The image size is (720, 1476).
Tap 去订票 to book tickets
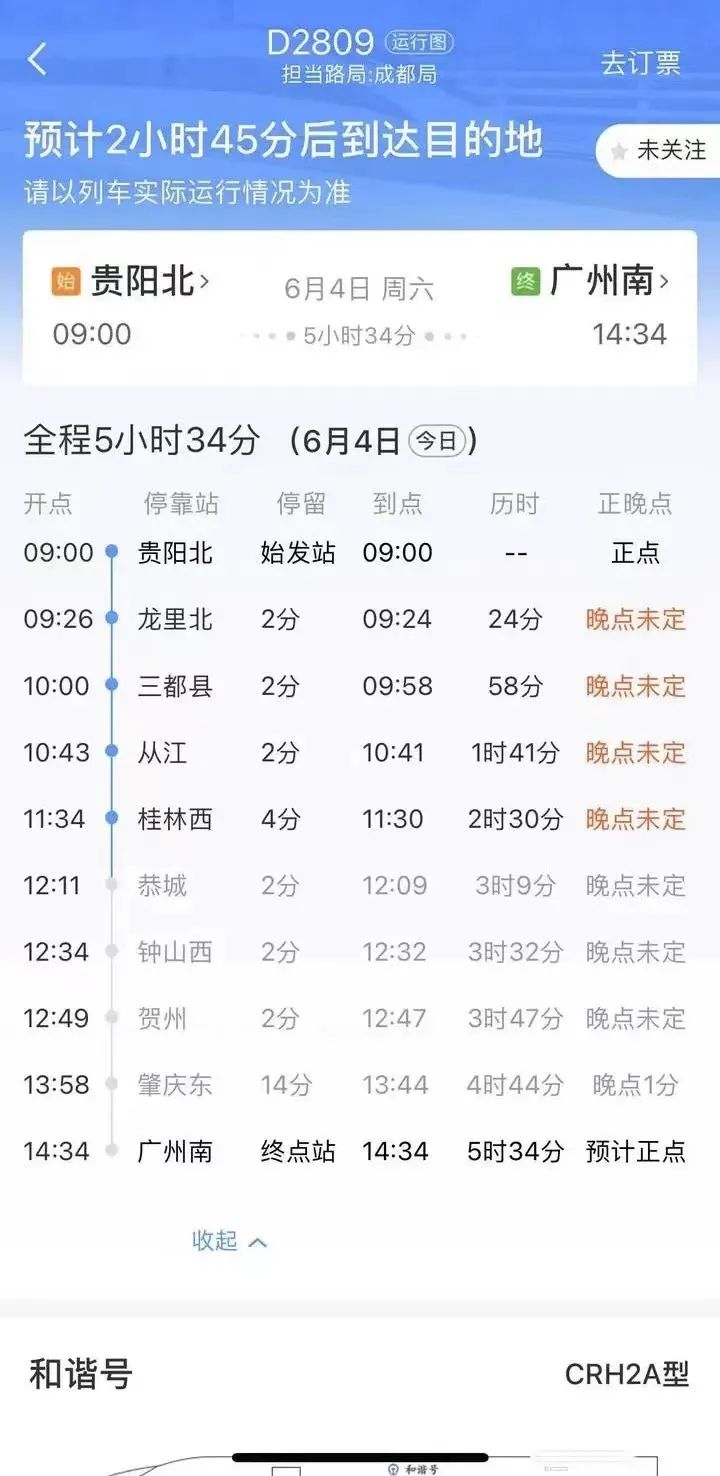coord(640,62)
